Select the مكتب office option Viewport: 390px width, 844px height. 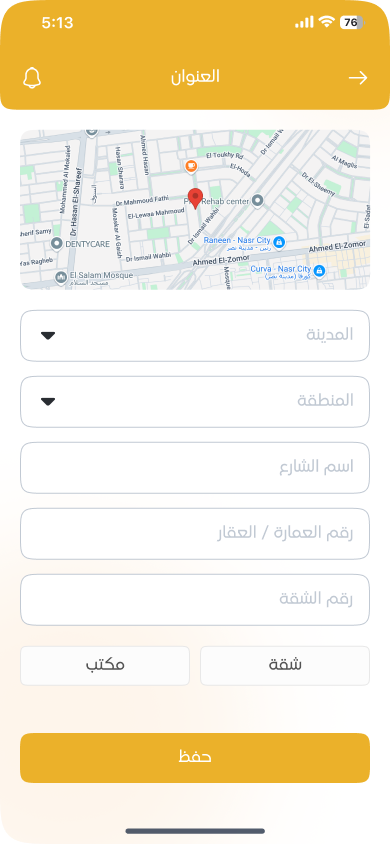click(105, 666)
